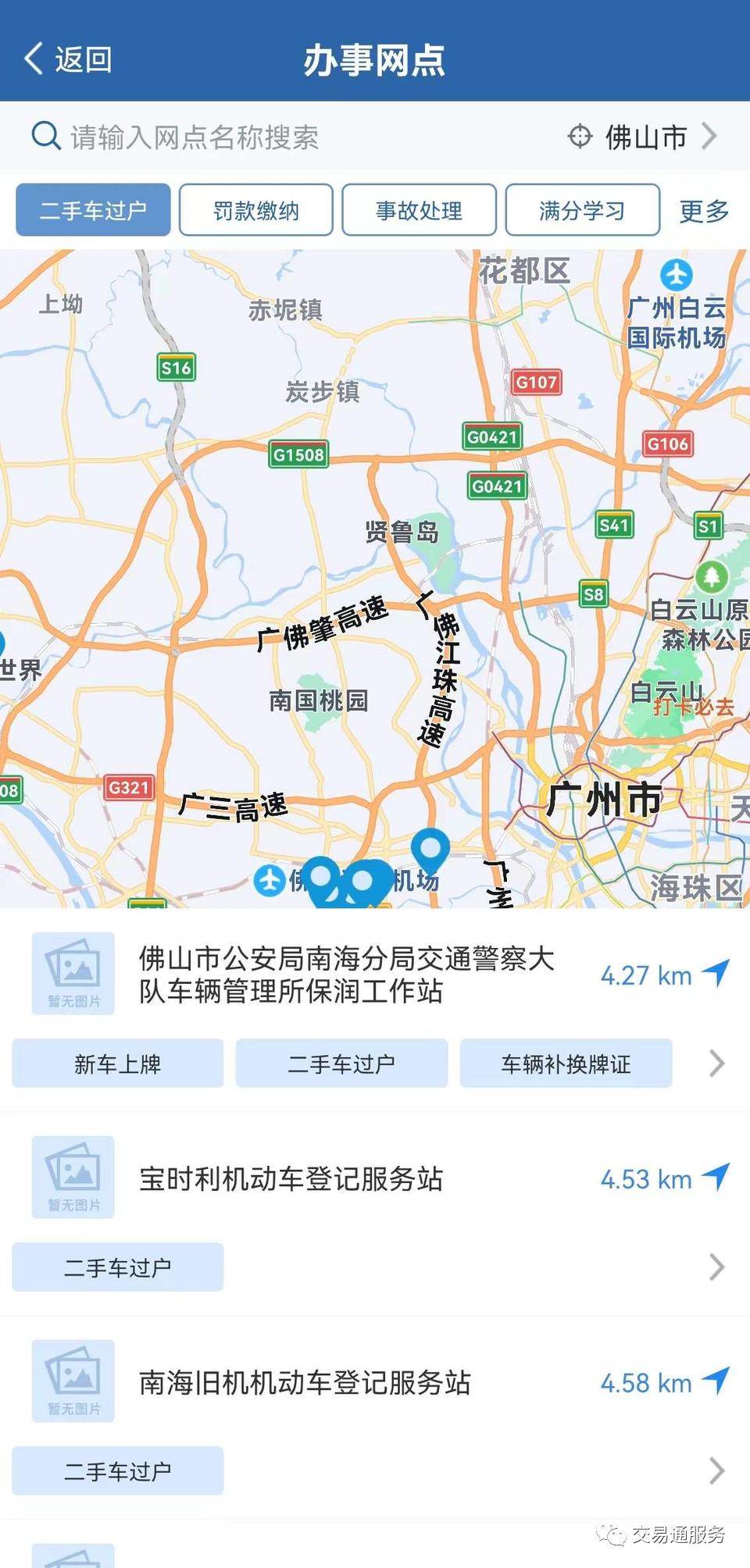This screenshot has width=750, height=1568.
Task: Tap the 请输入网点名称搜索 search field
Action: pyautogui.click(x=234, y=136)
